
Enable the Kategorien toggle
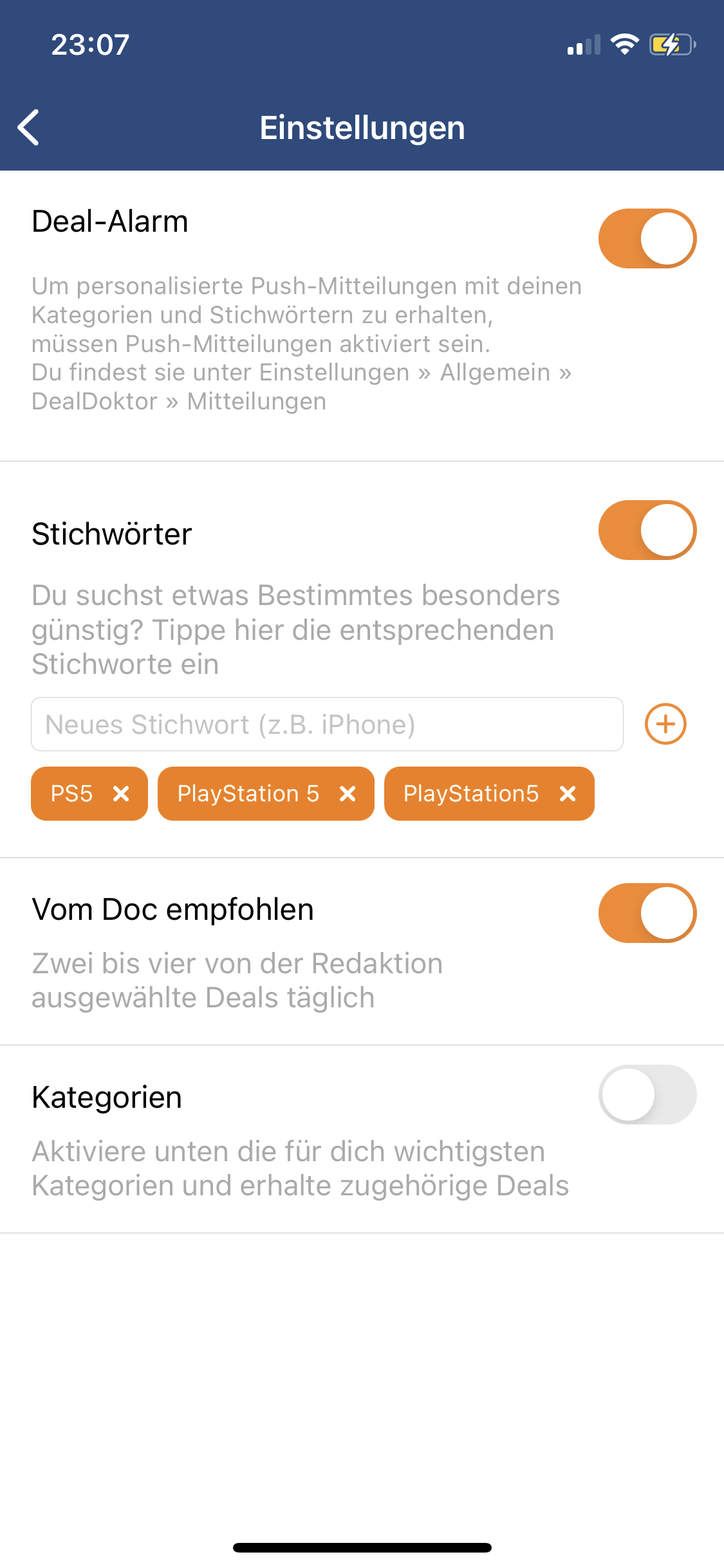[647, 1094]
